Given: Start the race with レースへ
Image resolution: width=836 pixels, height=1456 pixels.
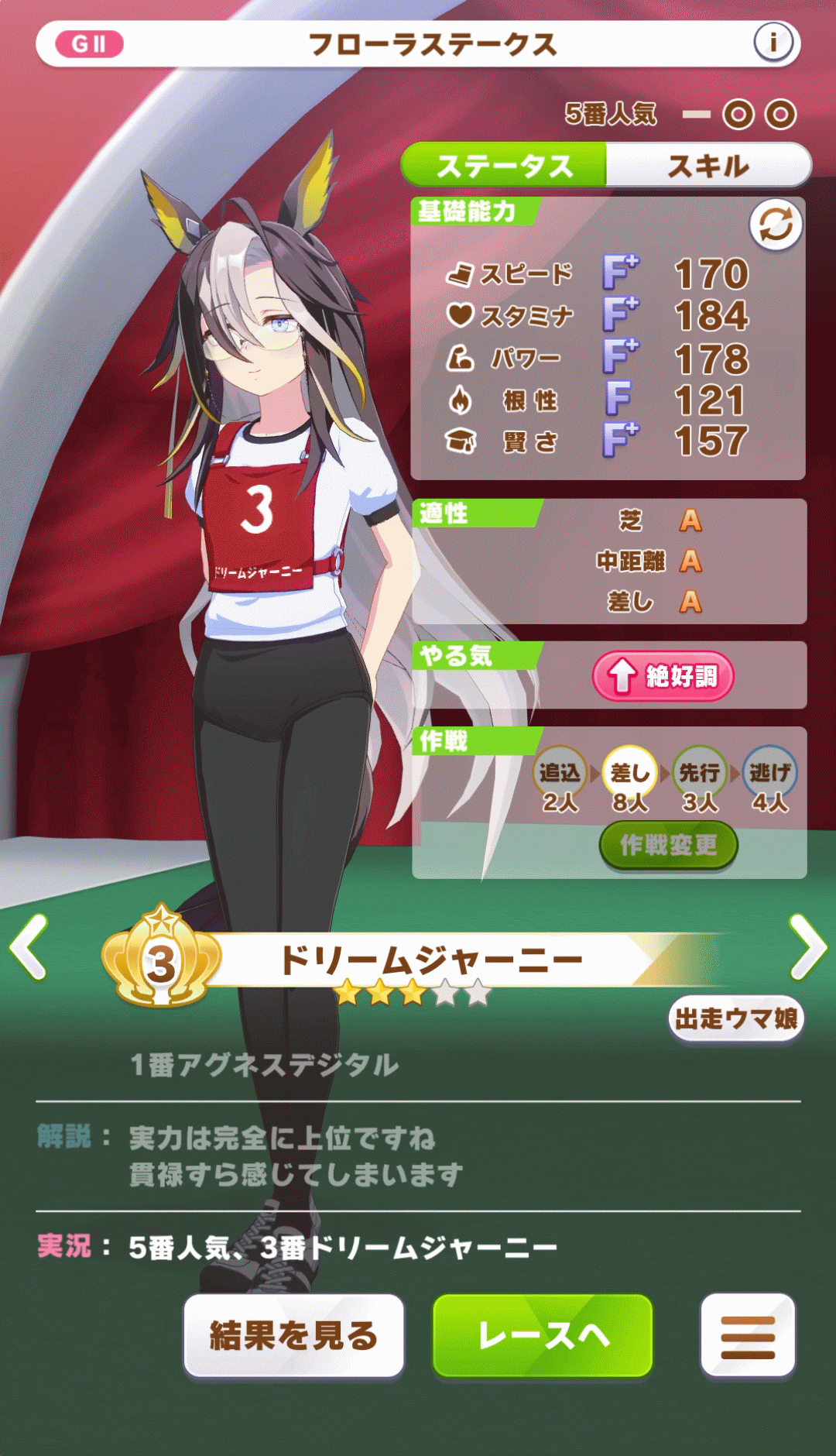Looking at the screenshot, I should 543,1335.
